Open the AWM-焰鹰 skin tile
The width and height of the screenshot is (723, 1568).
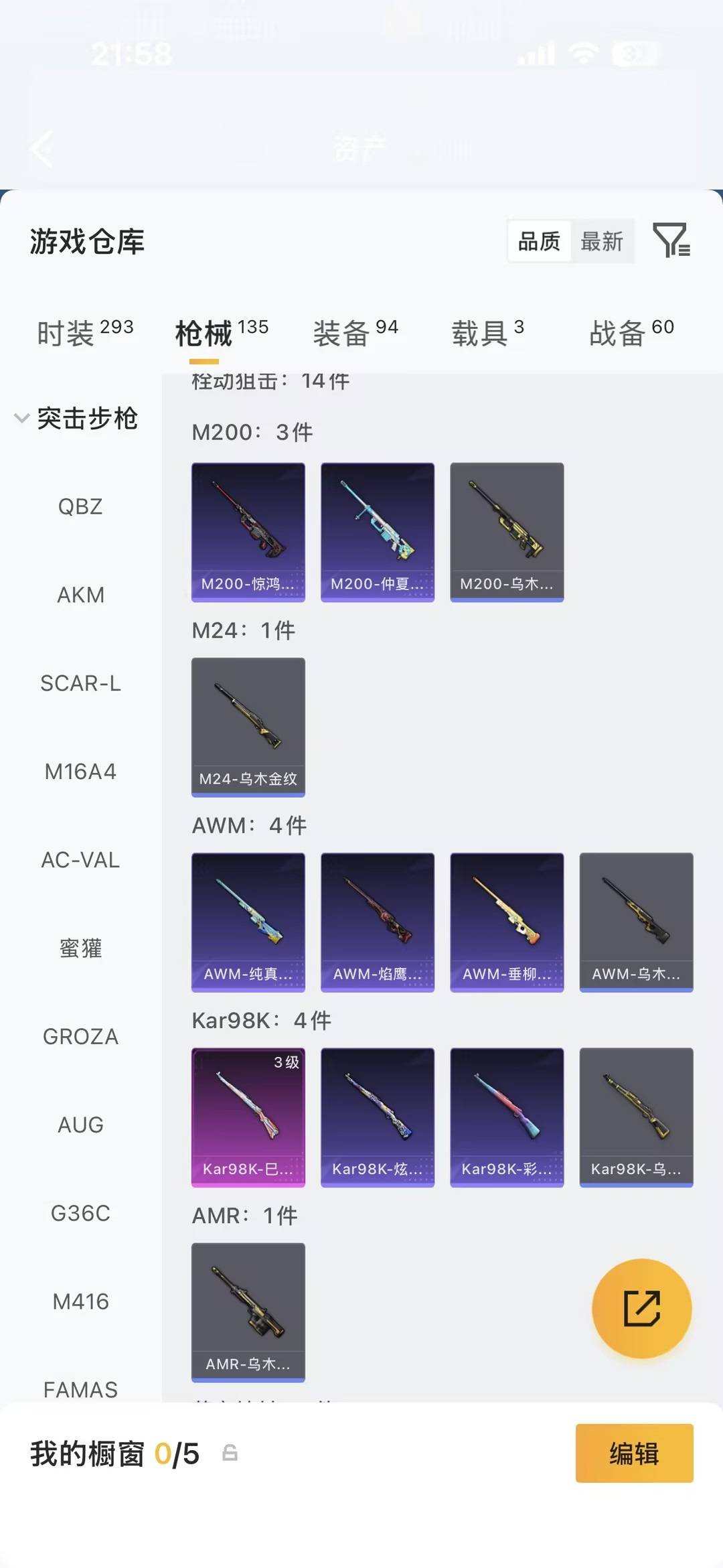click(x=378, y=922)
